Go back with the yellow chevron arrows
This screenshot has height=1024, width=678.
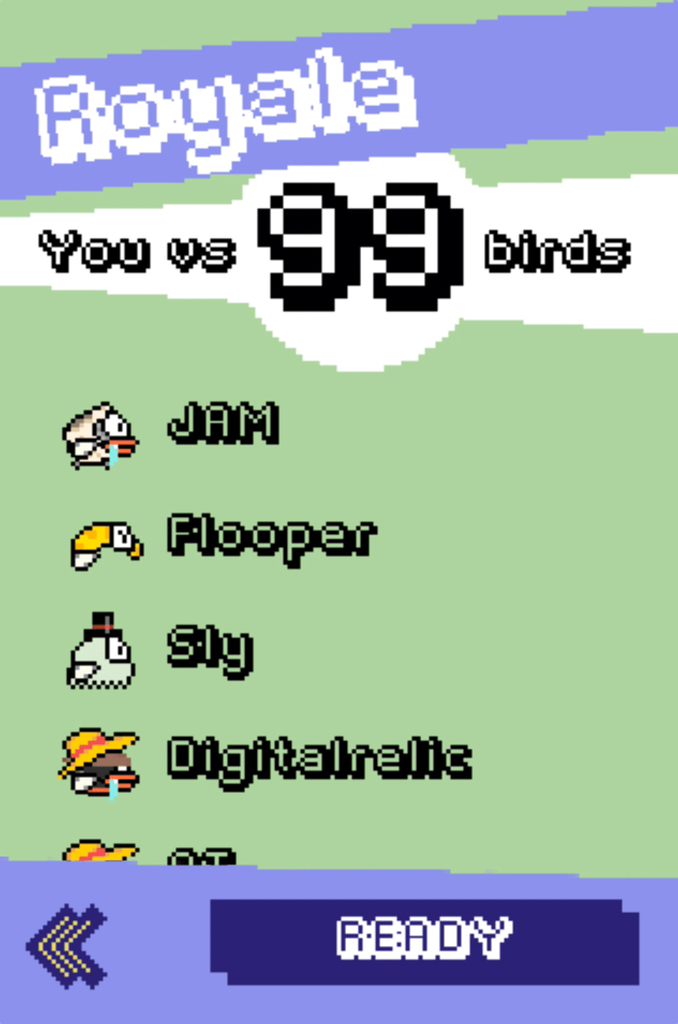pos(67,944)
